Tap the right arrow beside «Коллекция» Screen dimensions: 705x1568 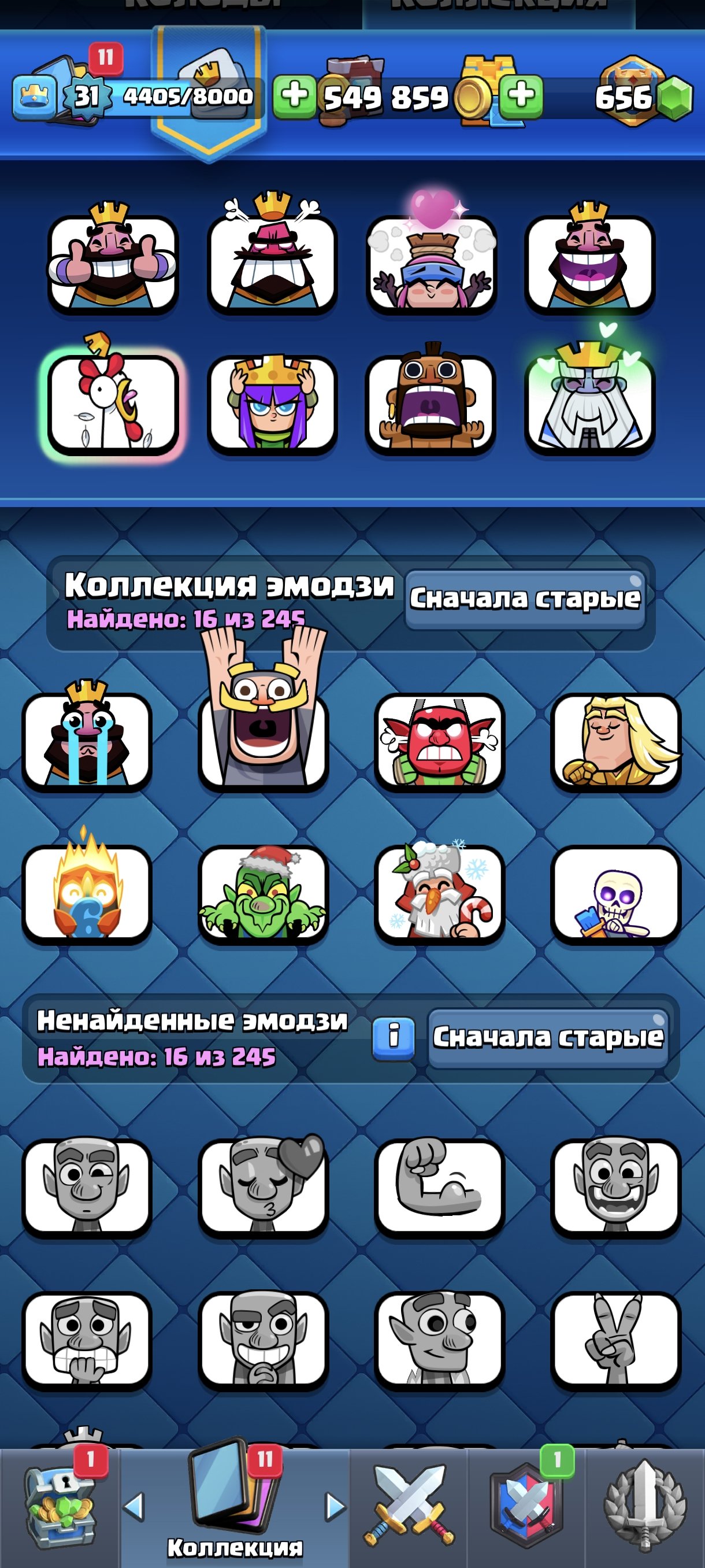(335, 1507)
